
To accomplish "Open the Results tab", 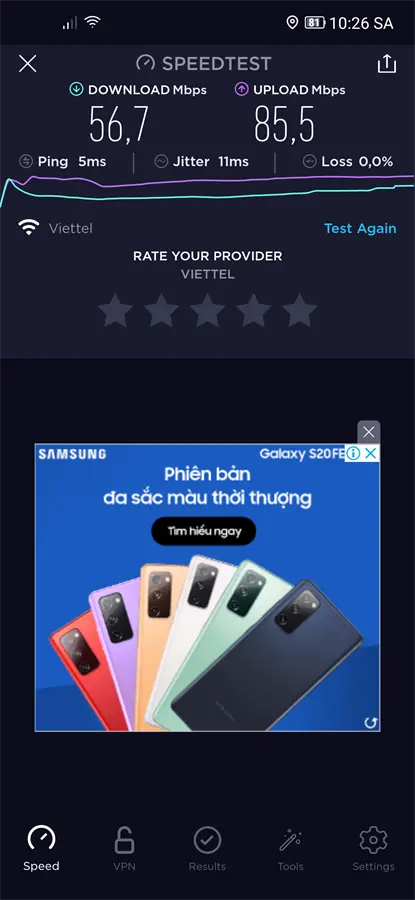I will click(207, 849).
